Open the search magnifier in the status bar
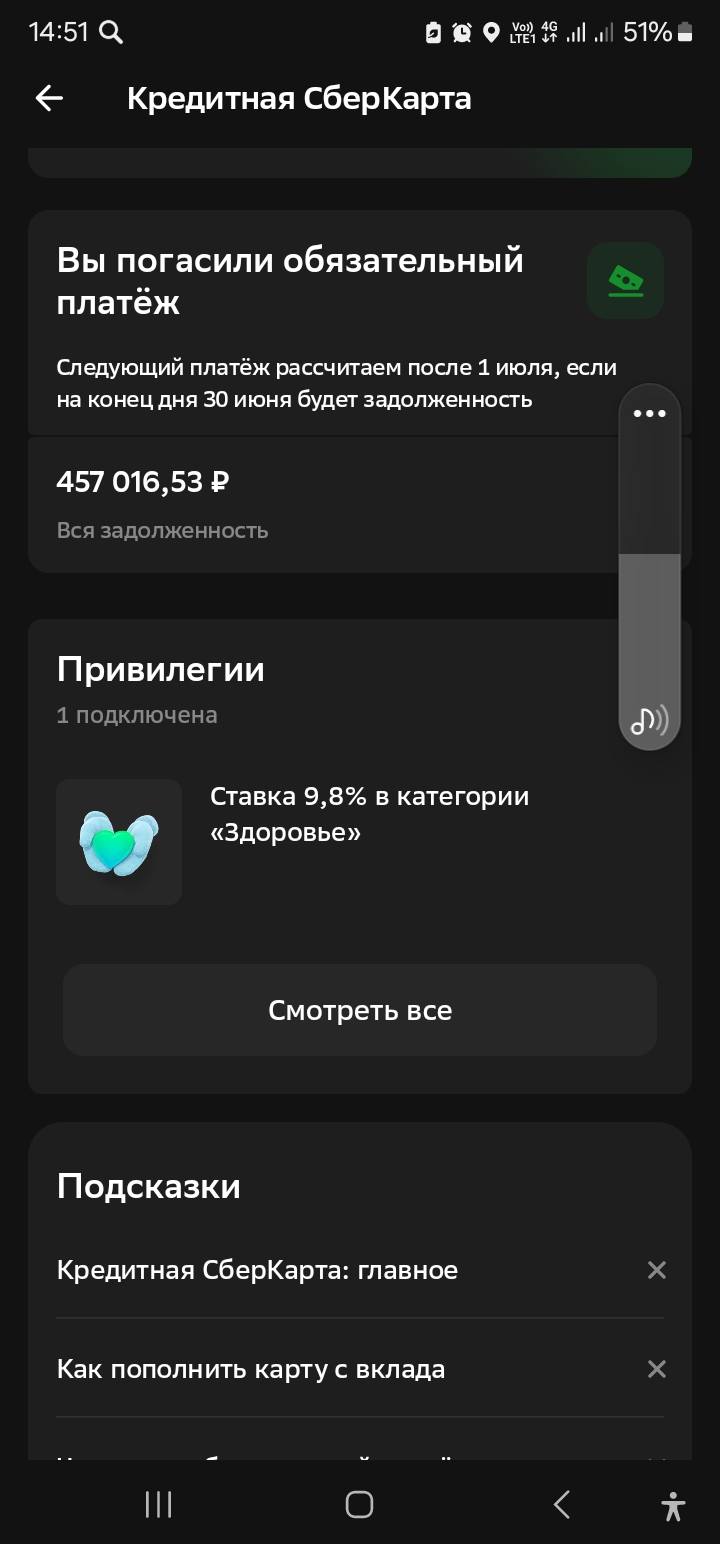The image size is (720, 1544). 114,32
